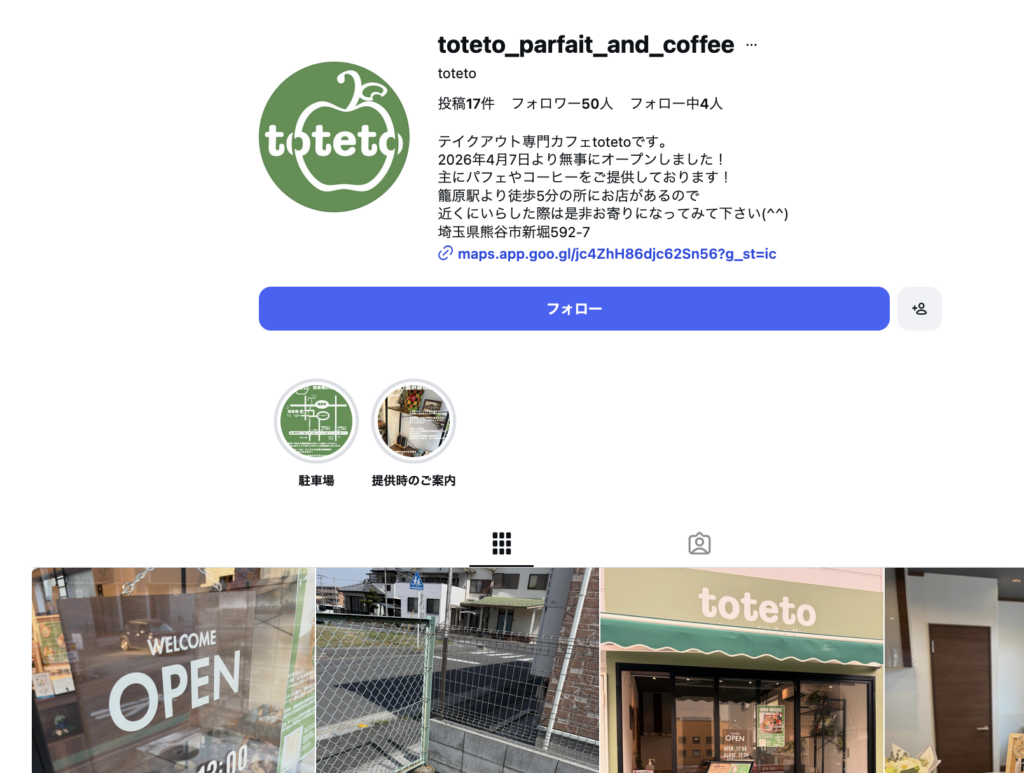Screen dimensions: 1024x773
Task: View the 提供時のご案内 story highlight
Action: [x=413, y=421]
